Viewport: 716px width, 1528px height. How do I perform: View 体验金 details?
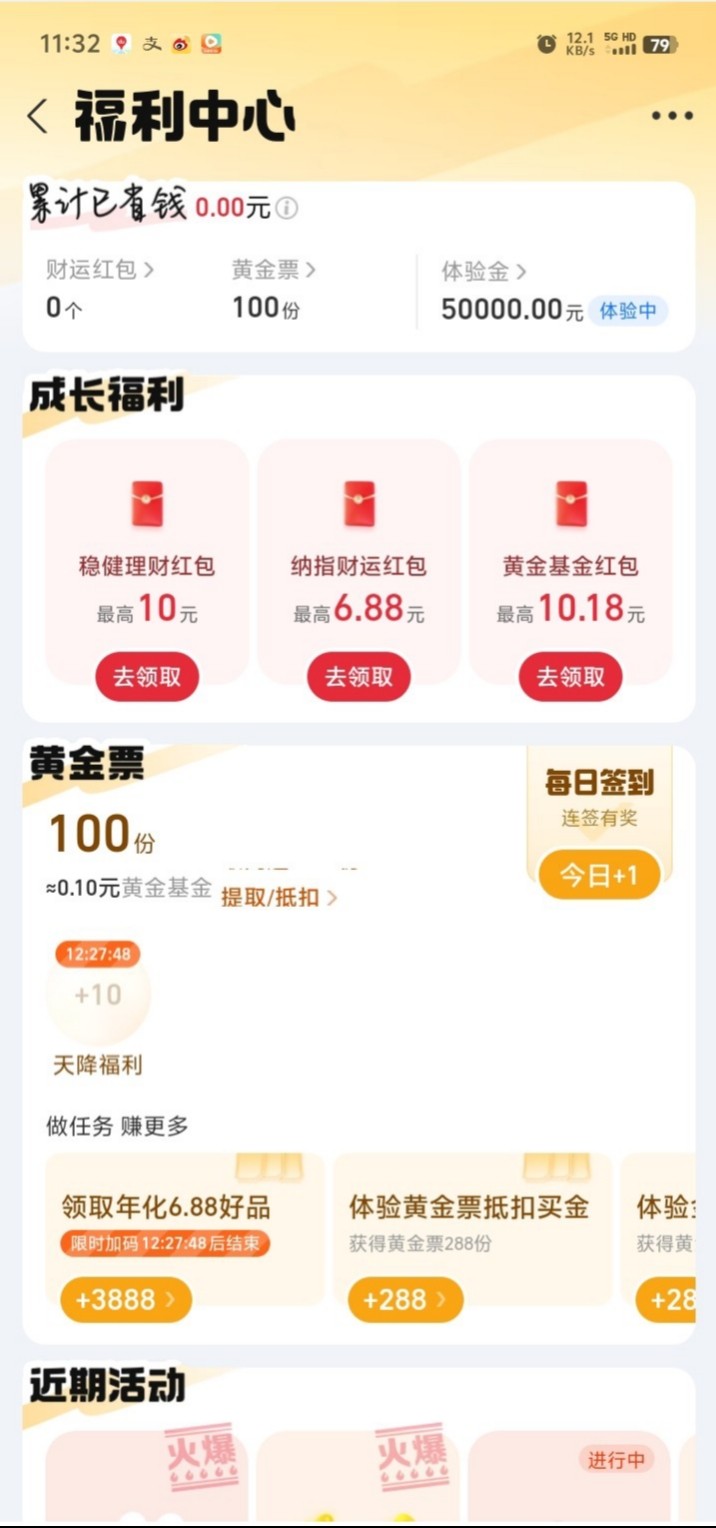(x=484, y=271)
